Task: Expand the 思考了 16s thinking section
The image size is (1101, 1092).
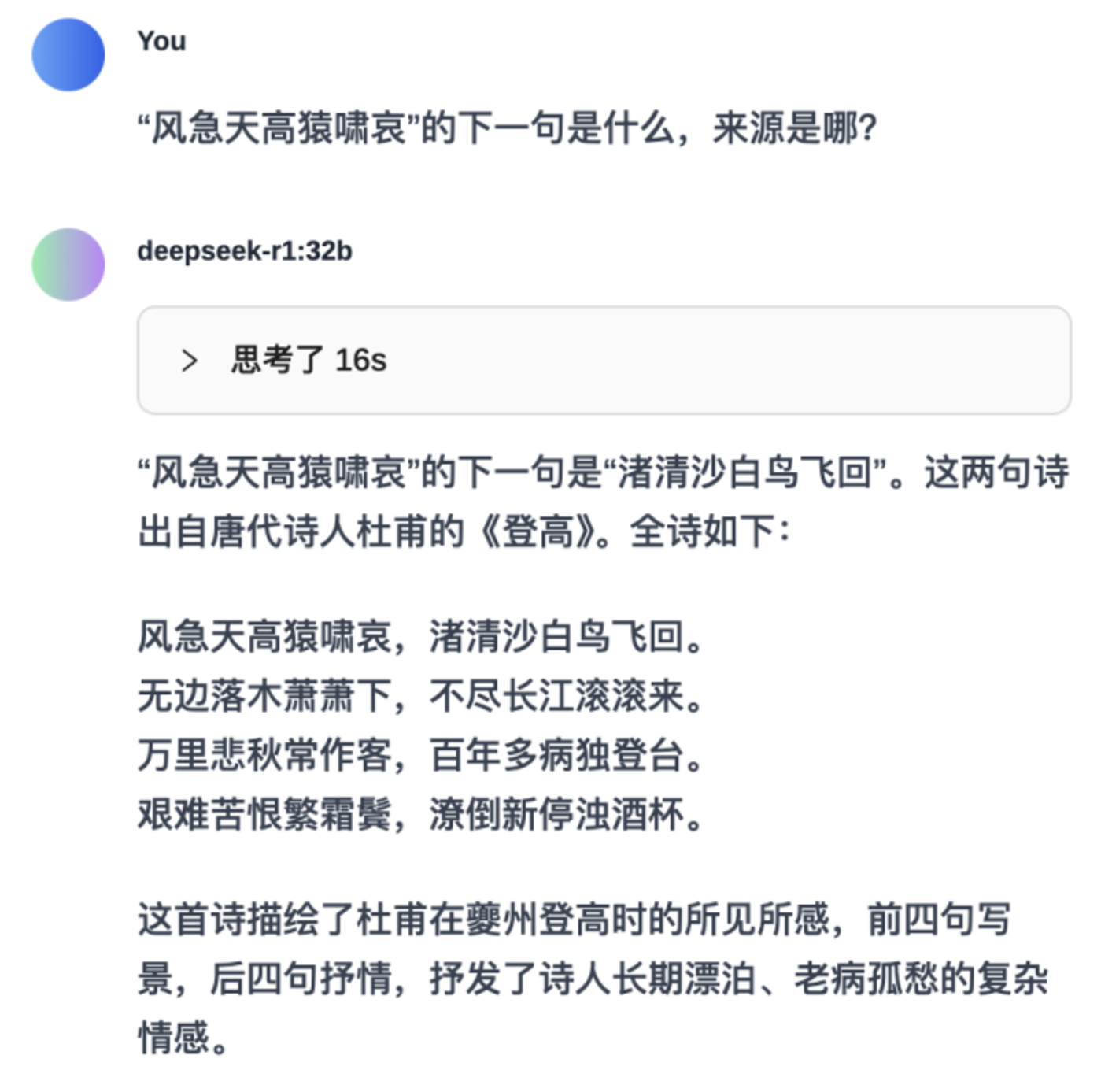Action: (x=604, y=360)
